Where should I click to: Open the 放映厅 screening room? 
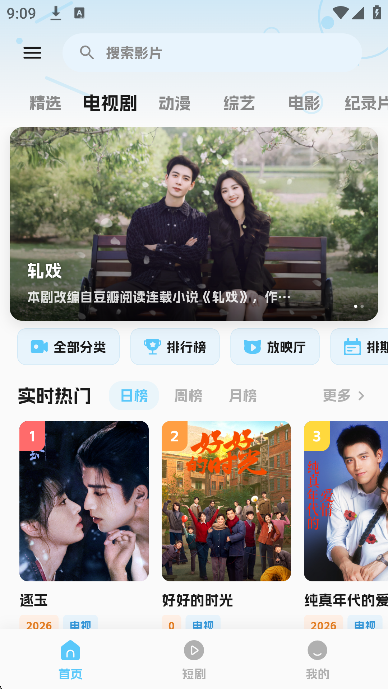[275, 347]
